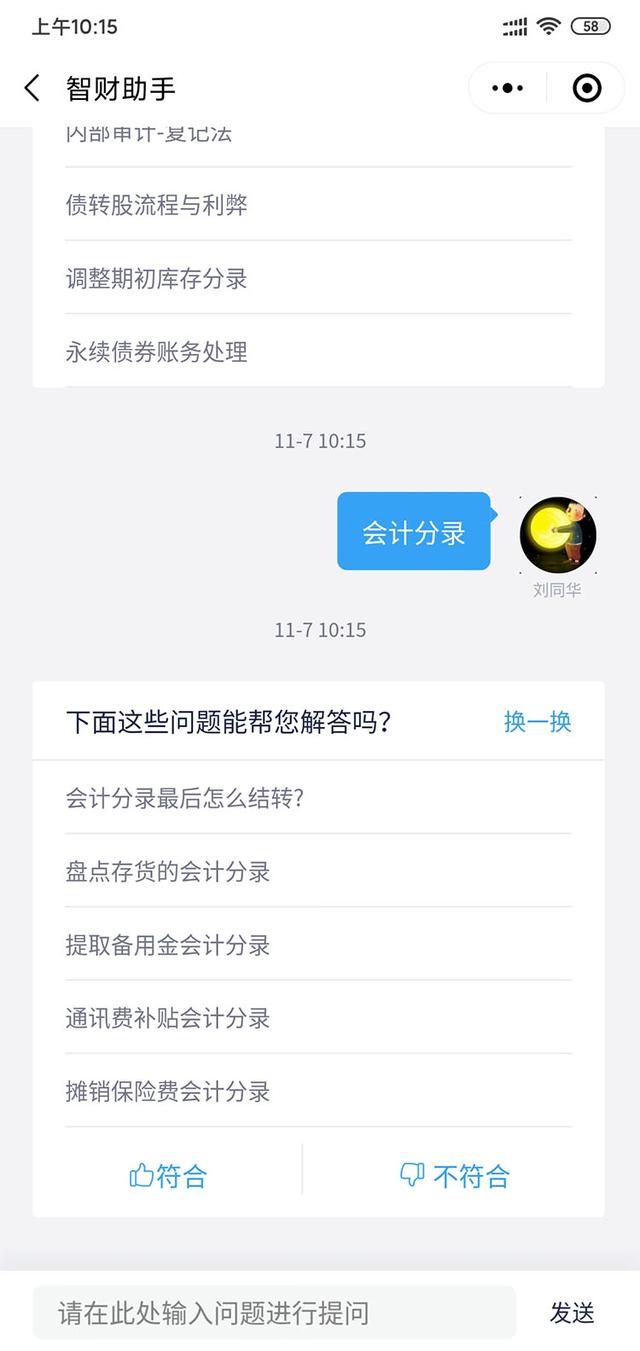This screenshot has height=1351, width=640.
Task: Open 债转股流程与利弊 question
Action: coord(157,205)
